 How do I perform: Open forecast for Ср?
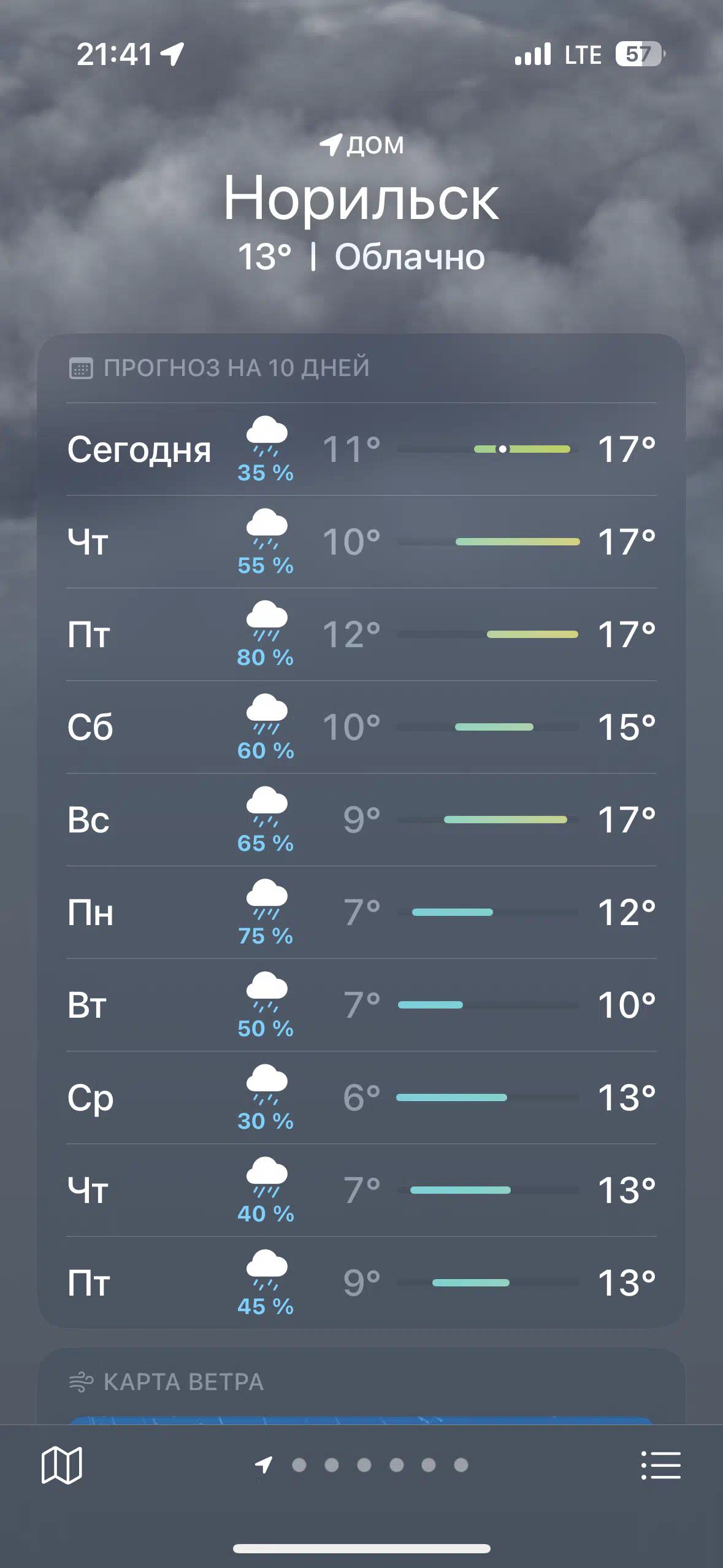tap(361, 1097)
